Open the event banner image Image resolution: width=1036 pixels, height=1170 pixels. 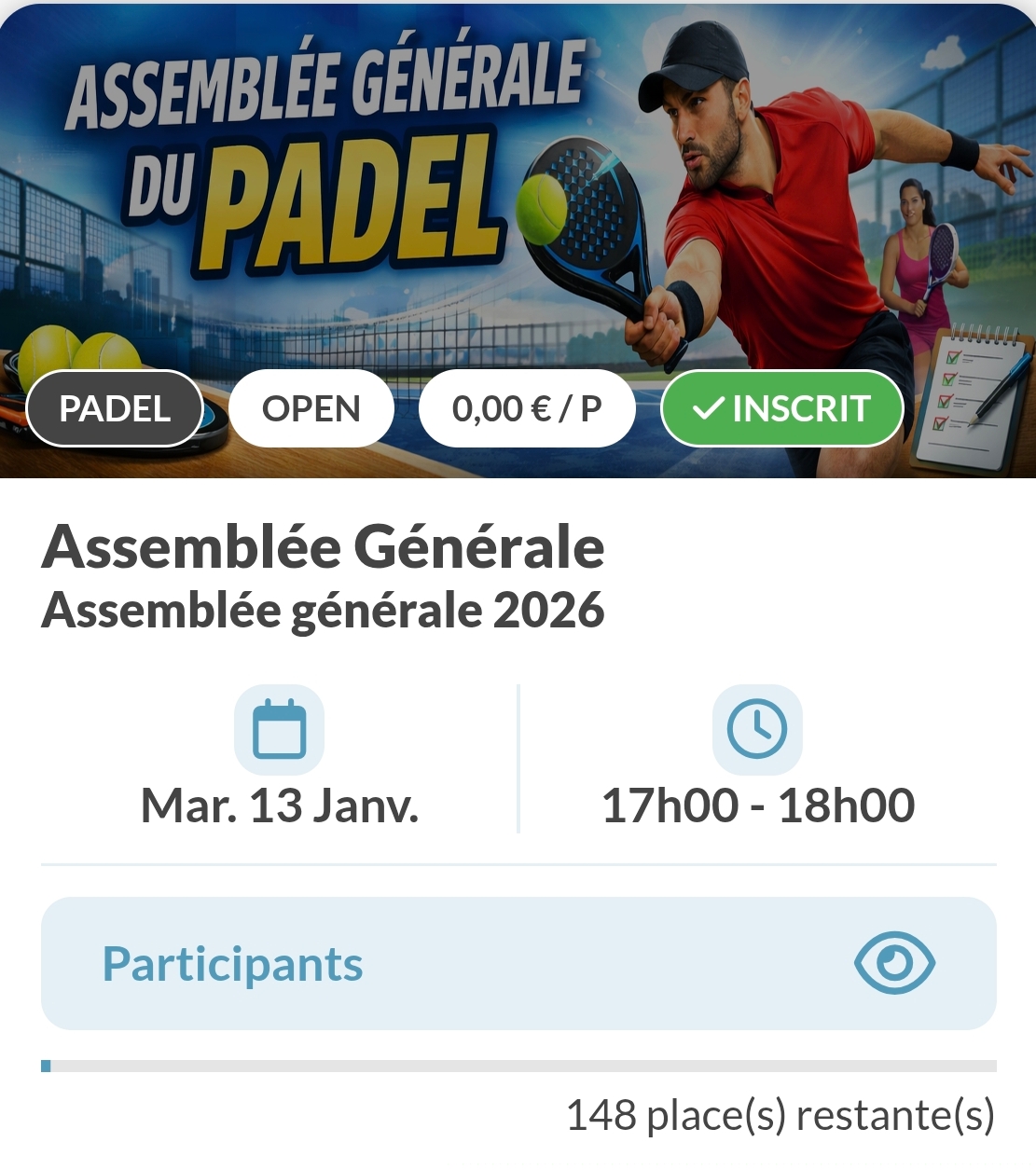pos(518,186)
